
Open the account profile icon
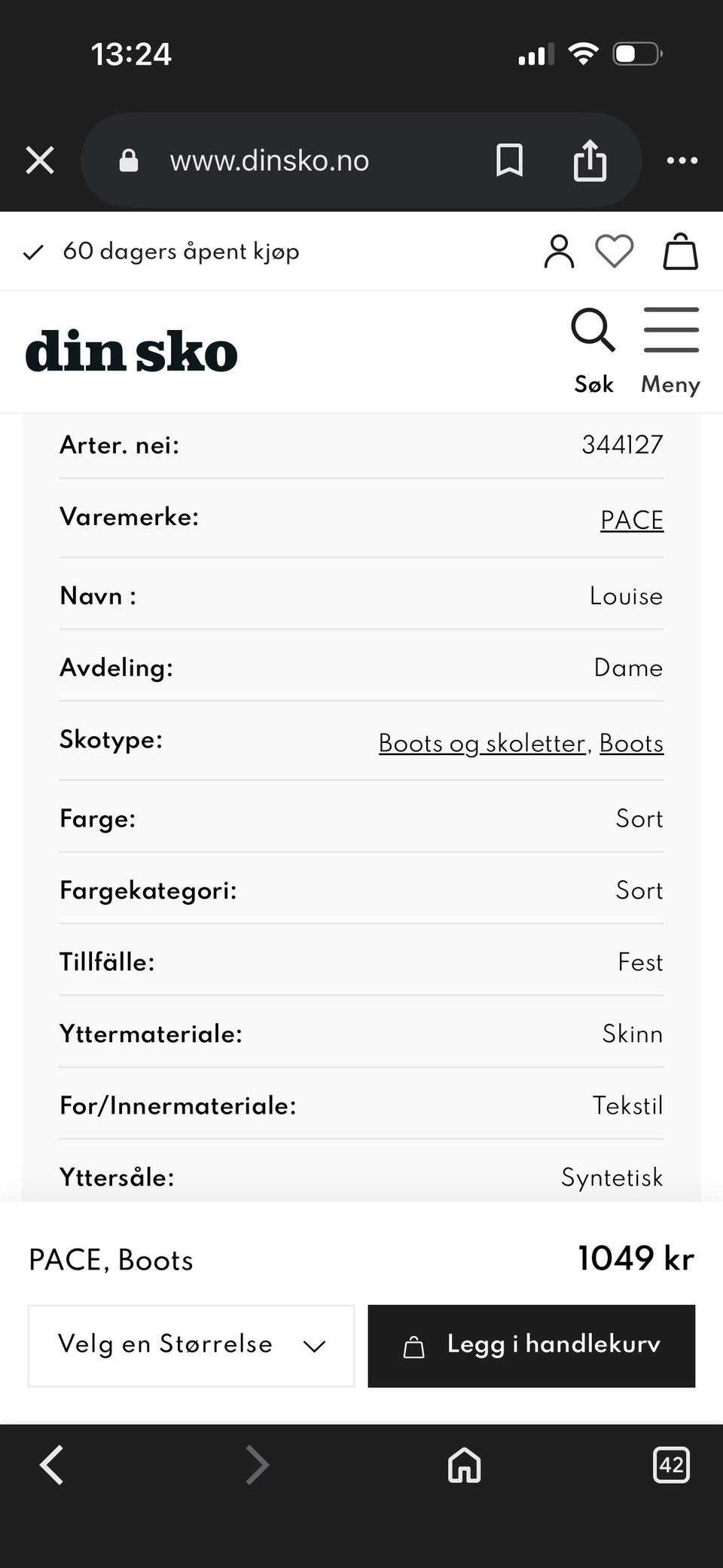click(x=558, y=251)
